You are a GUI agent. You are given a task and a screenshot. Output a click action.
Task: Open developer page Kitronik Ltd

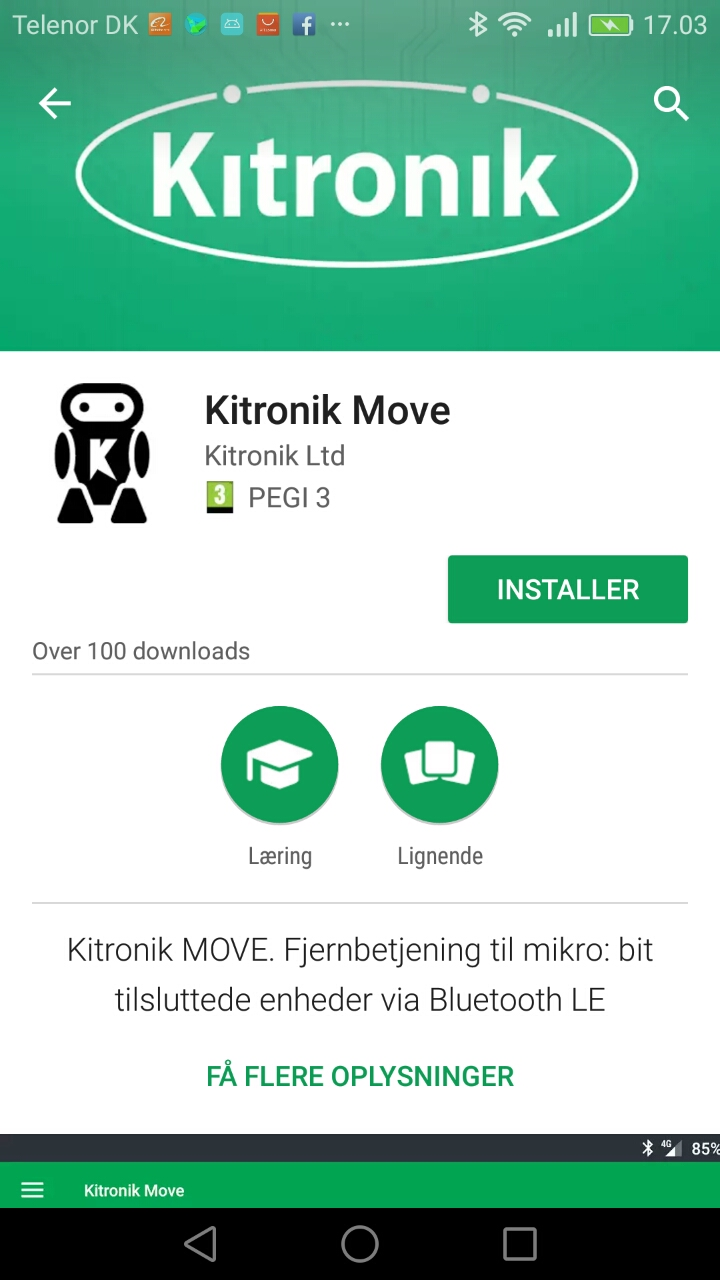275,456
